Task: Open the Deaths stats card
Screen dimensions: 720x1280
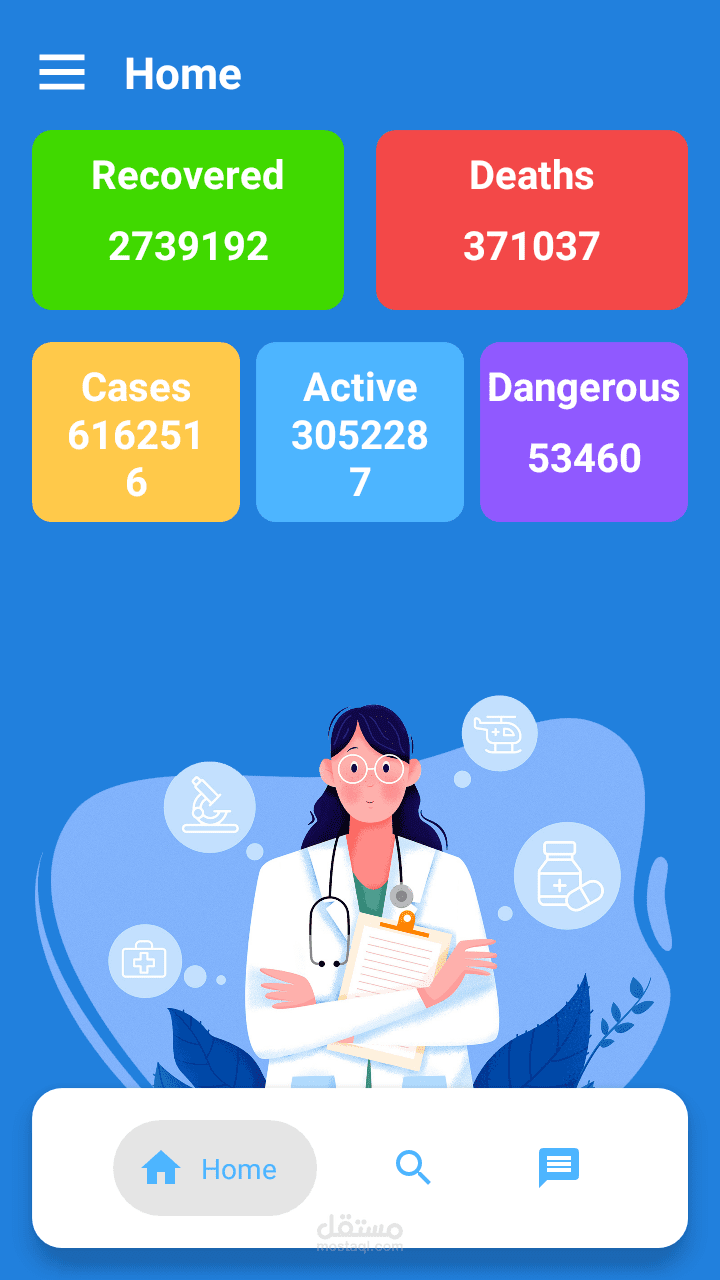Action: pyautogui.click(x=532, y=220)
